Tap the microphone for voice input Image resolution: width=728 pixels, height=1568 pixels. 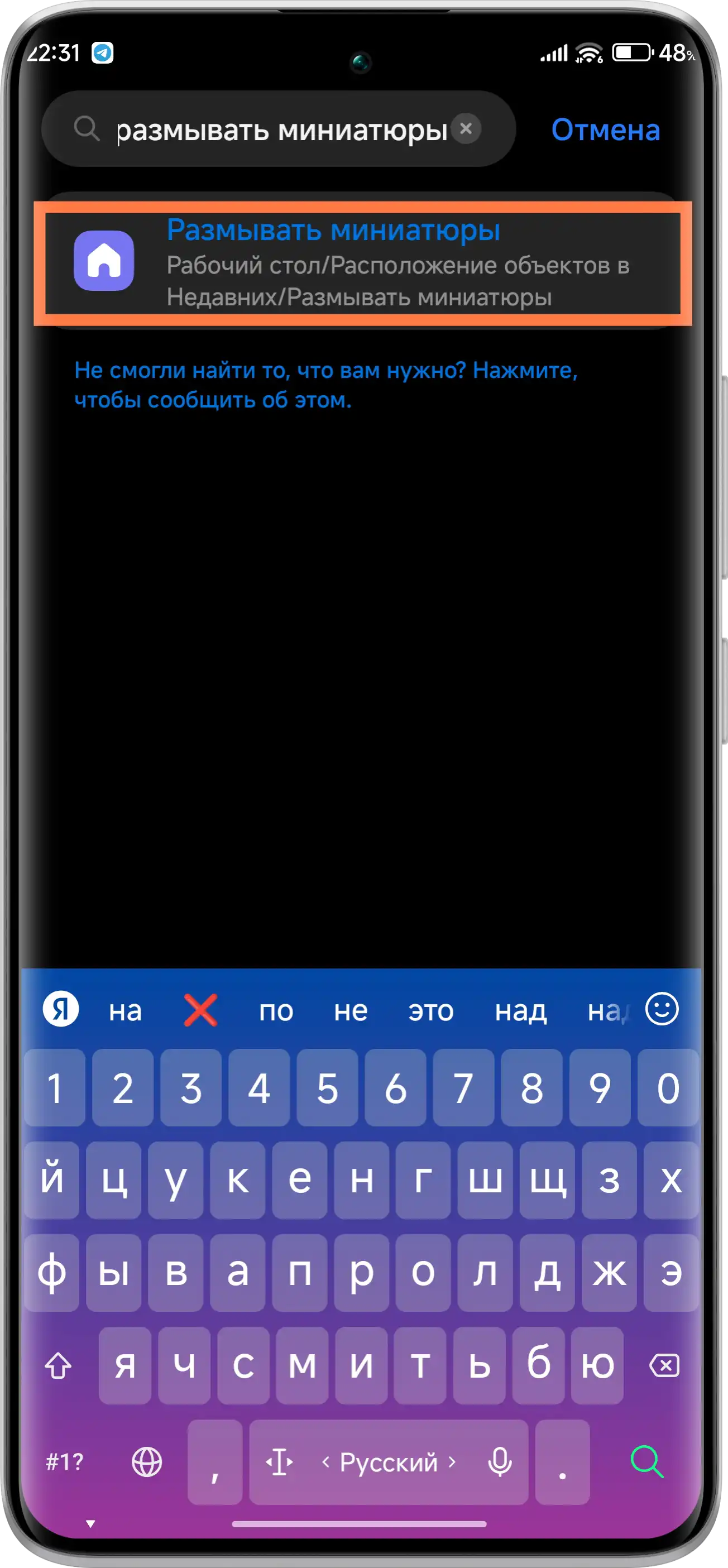point(500,1462)
